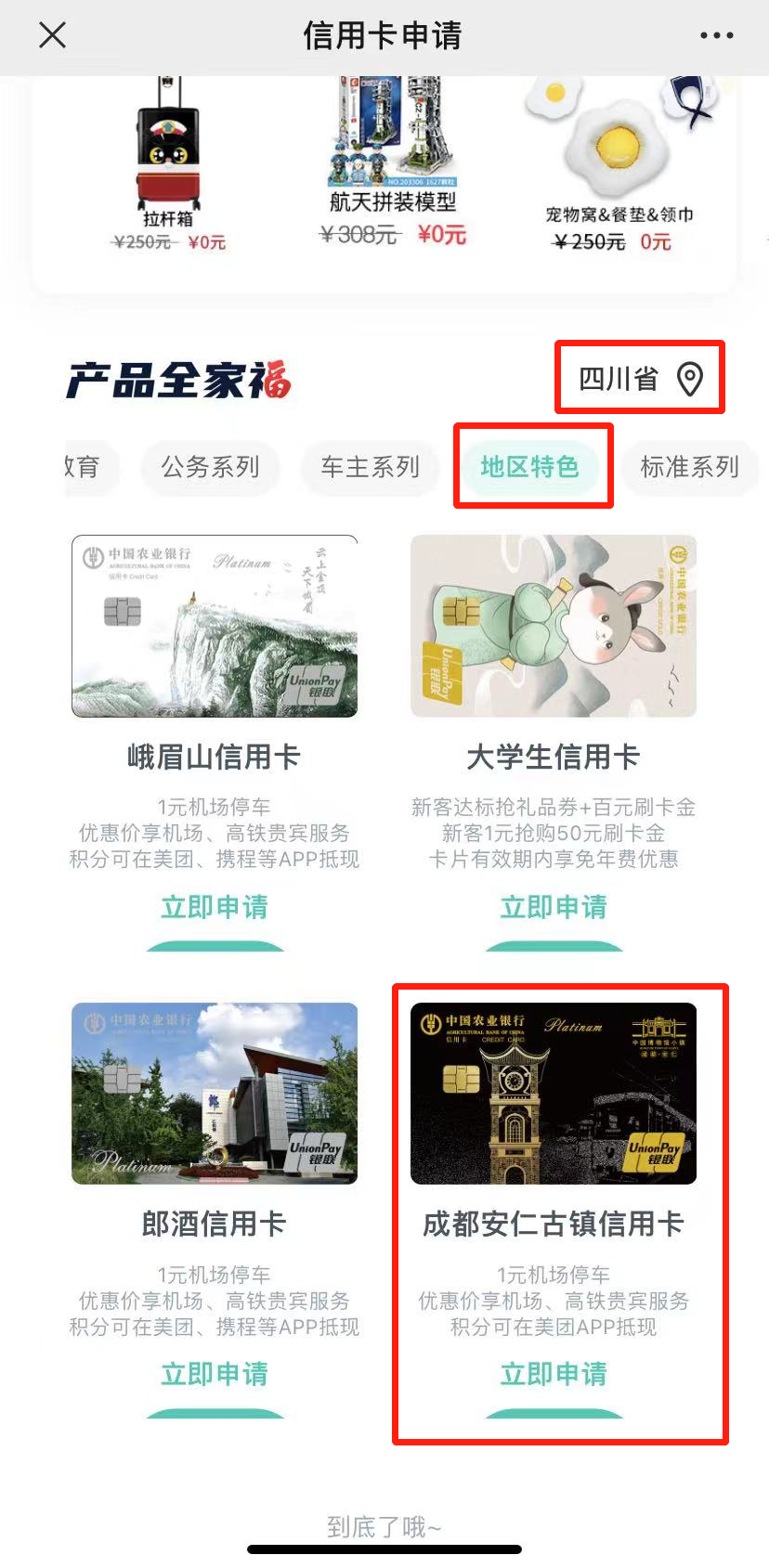Open the 成都安仁古镇信用卡 card image
The height and width of the screenshot is (1568, 769).
coord(554,1093)
